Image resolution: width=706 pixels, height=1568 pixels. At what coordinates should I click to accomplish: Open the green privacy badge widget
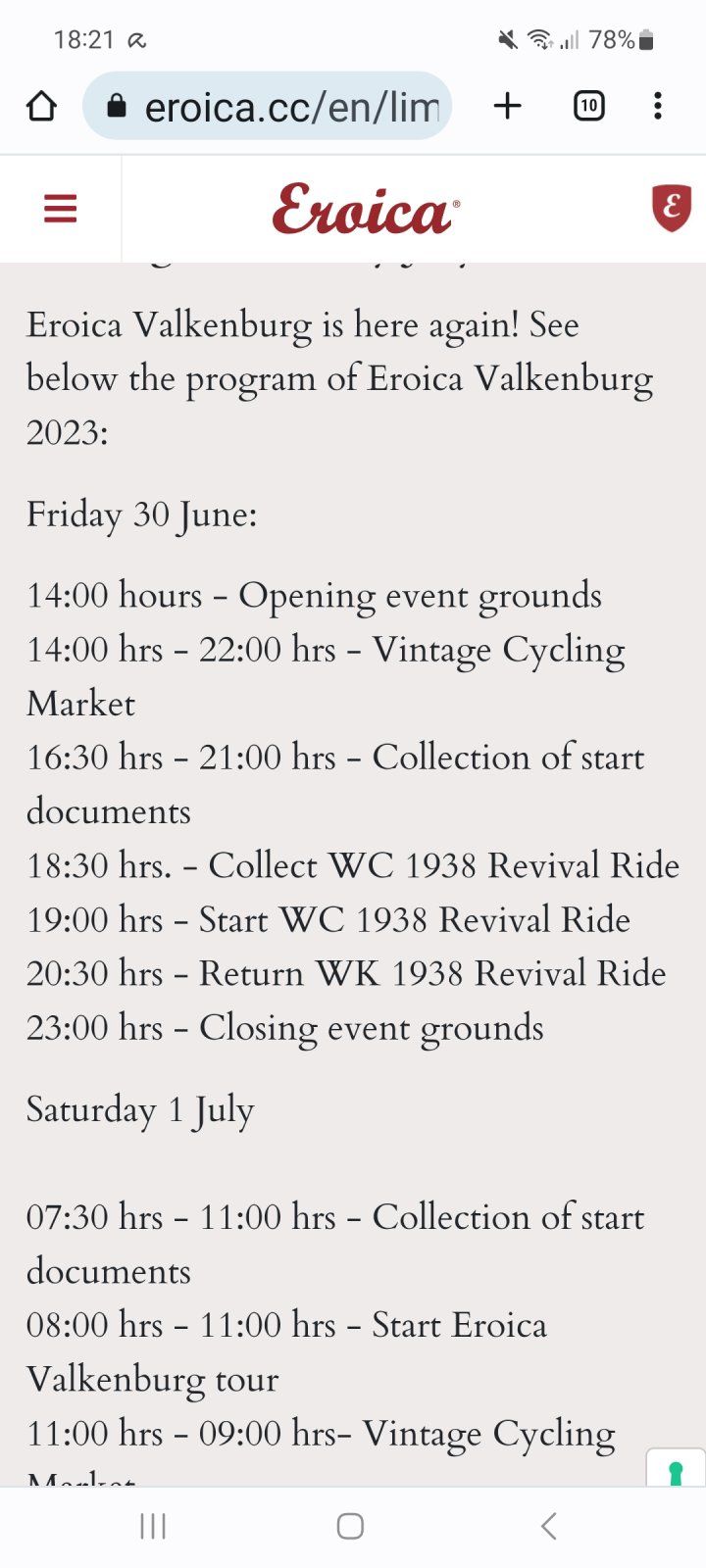pos(676,1470)
